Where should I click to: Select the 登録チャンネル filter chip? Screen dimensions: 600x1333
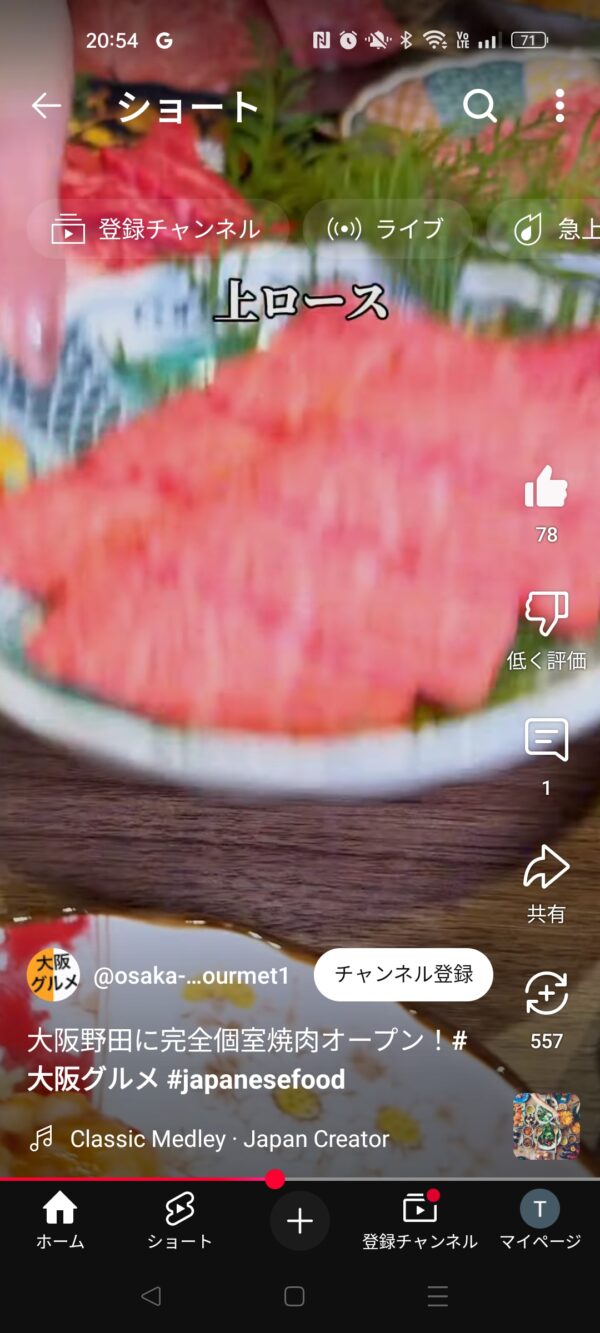pyautogui.click(x=157, y=229)
